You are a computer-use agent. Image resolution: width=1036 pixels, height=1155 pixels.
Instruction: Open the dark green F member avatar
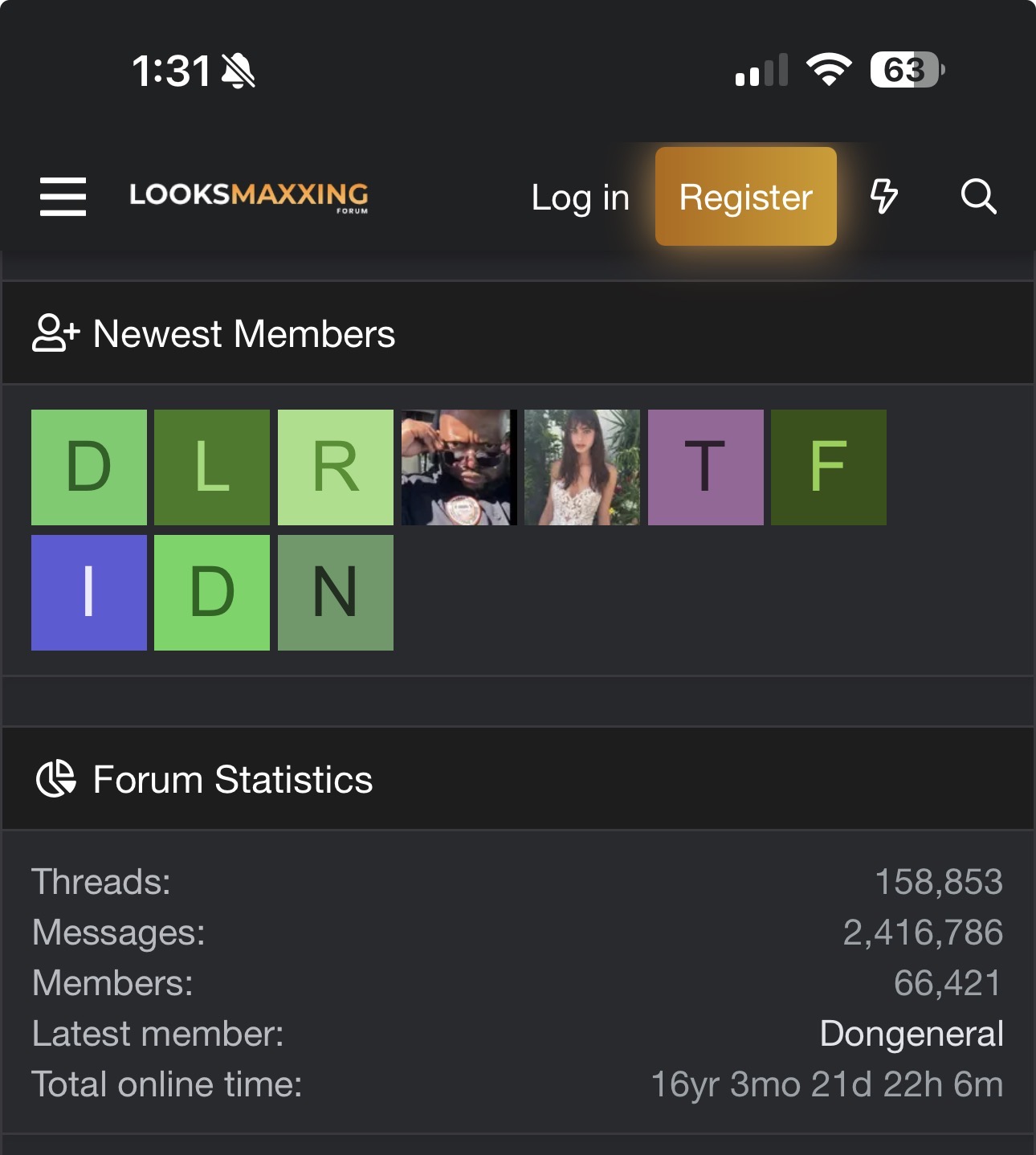click(829, 467)
